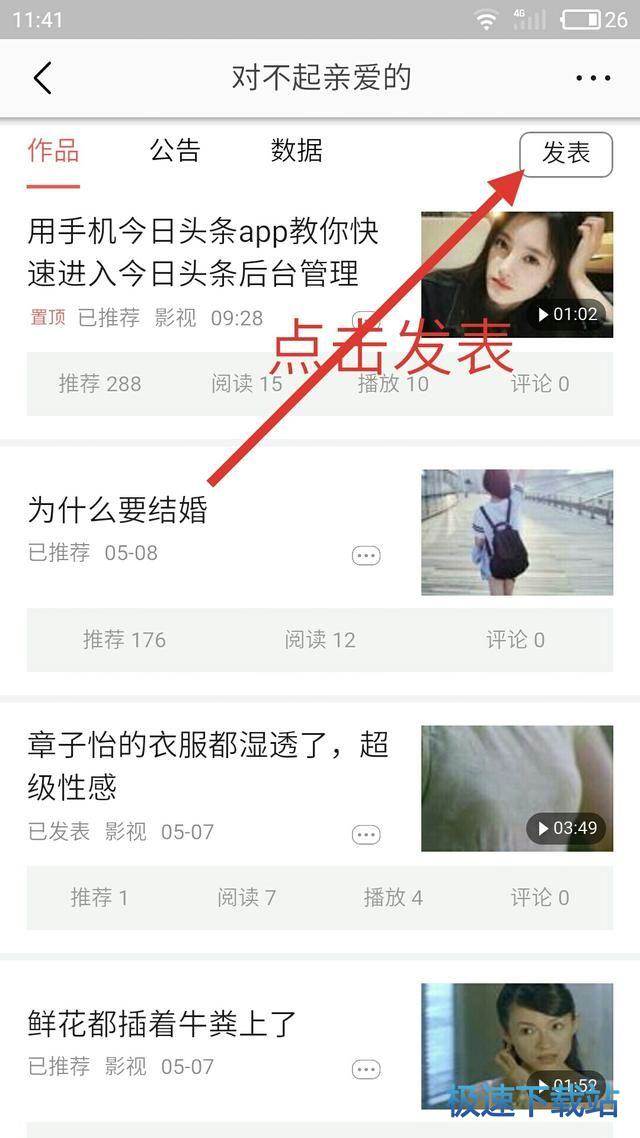The height and width of the screenshot is (1138, 640).
Task: Open more options for 为什么要结婚
Action: pyautogui.click(x=366, y=556)
